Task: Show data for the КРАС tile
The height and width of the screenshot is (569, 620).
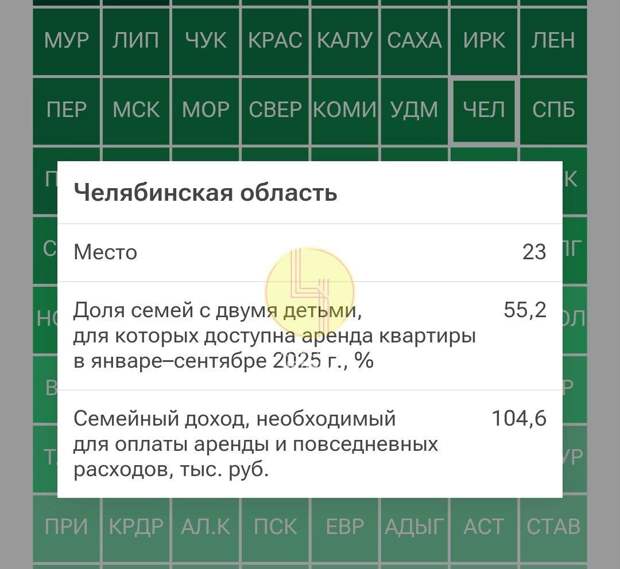Action: click(x=275, y=41)
